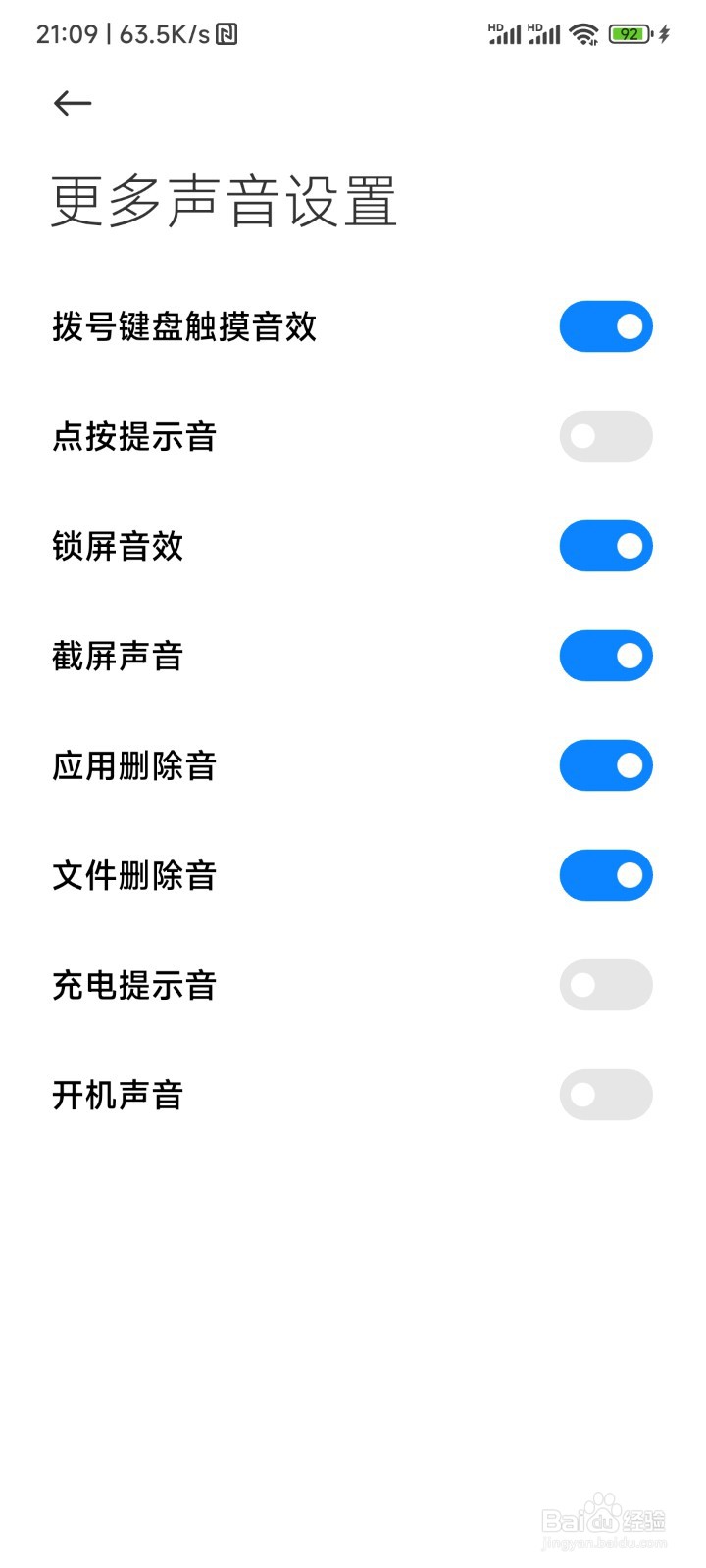Disable the 文件删除音 switch

coord(605,875)
